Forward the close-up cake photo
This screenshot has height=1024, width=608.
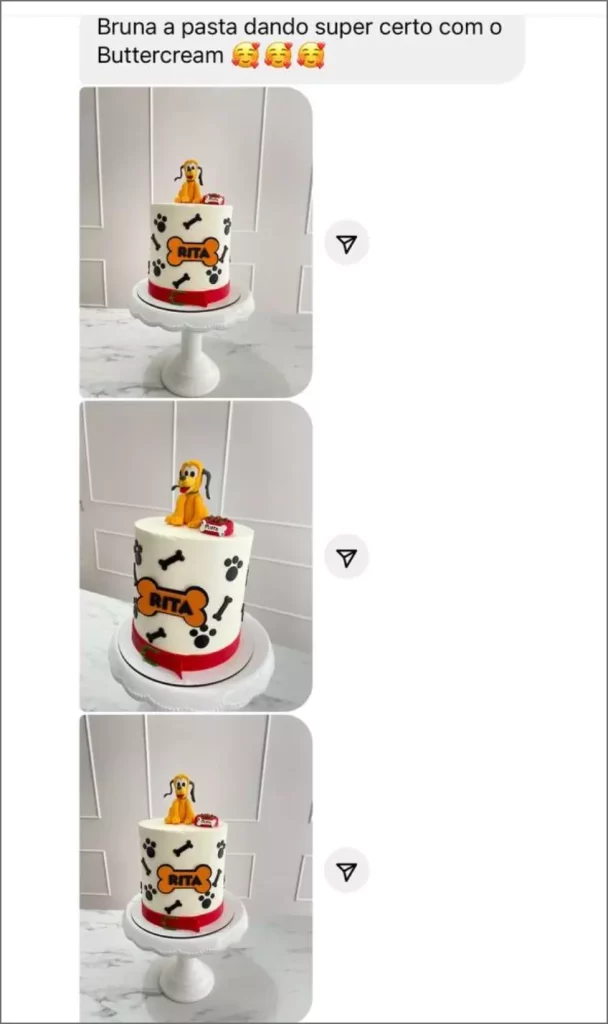pos(346,557)
